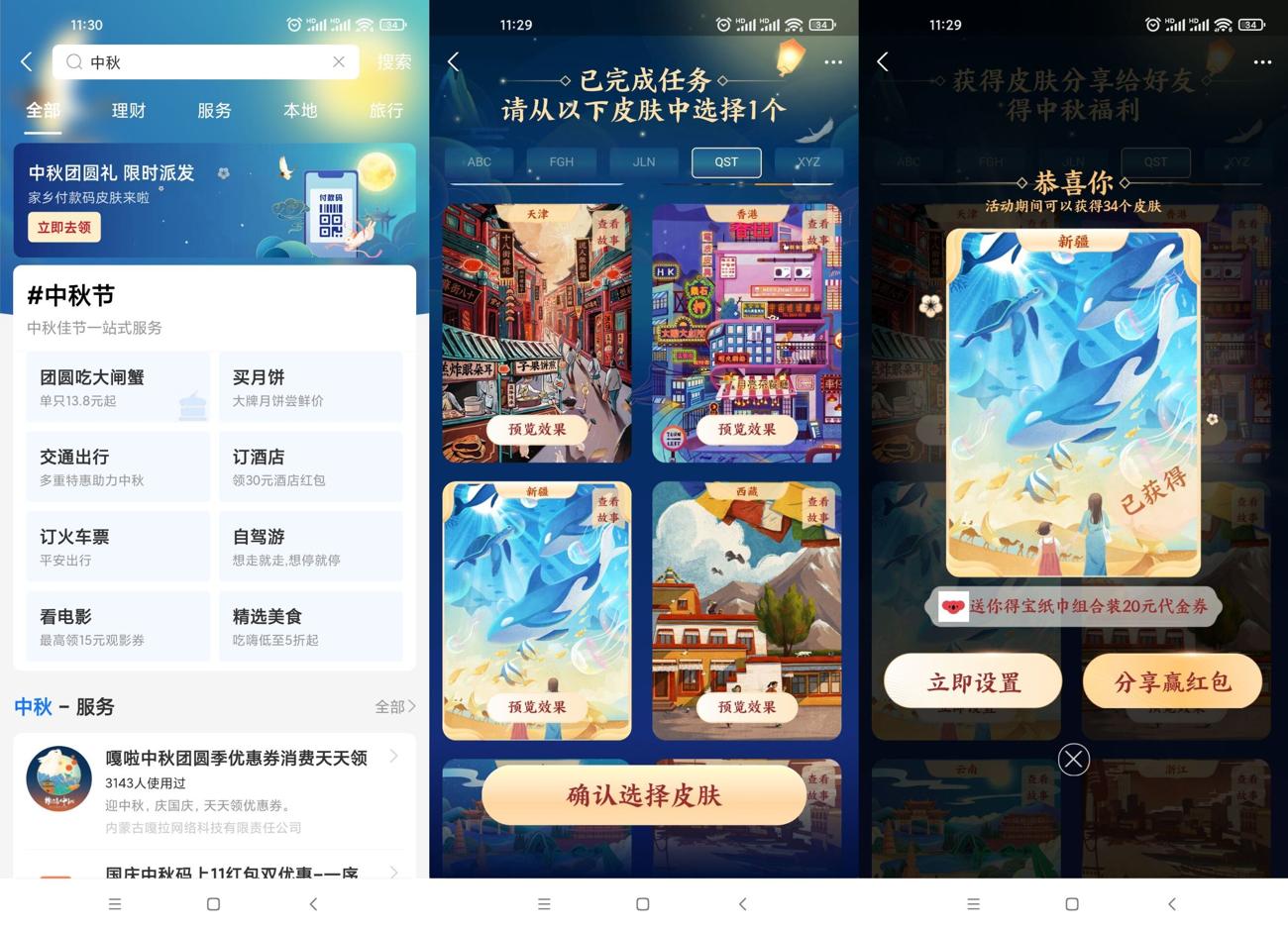View 全部 中秋 services
This screenshot has width=1288, height=930.
point(394,706)
